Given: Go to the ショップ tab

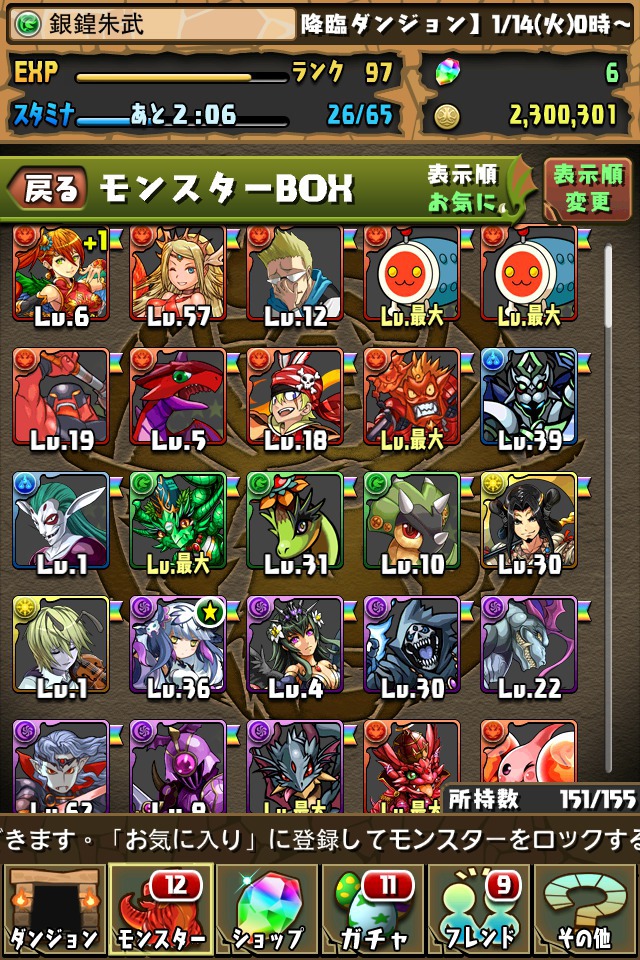Looking at the screenshot, I should (267, 908).
